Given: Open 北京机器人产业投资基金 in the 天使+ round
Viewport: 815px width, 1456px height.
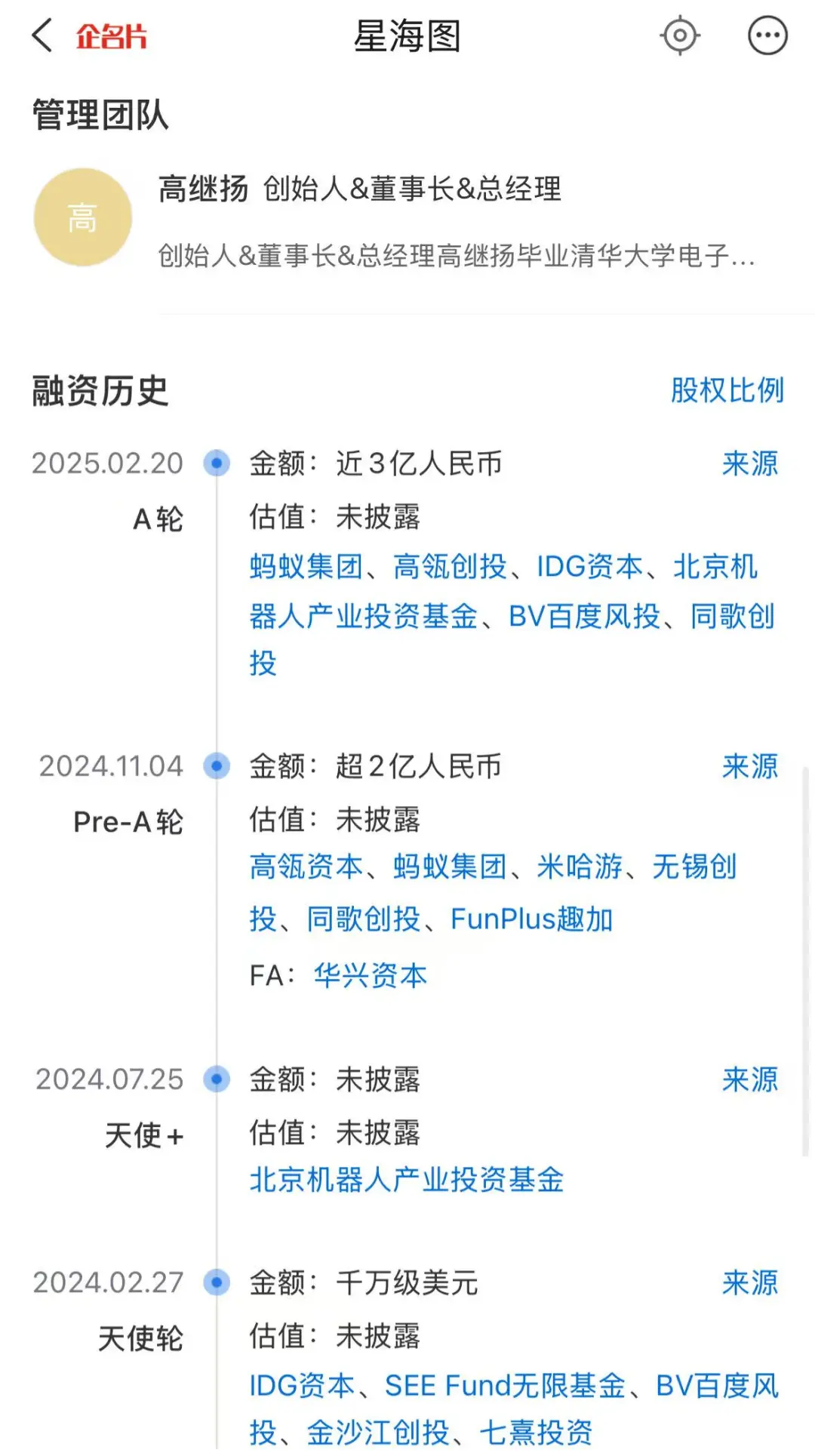Looking at the screenshot, I should tap(407, 1180).
